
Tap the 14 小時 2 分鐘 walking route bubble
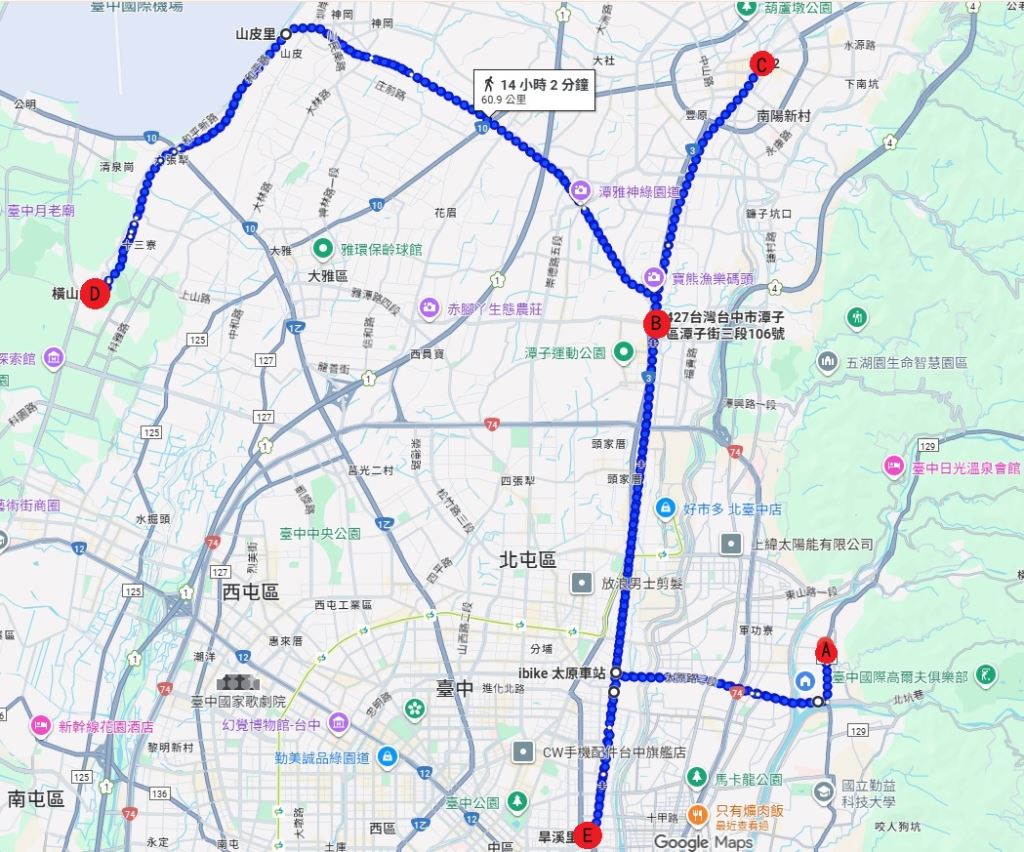535,90
